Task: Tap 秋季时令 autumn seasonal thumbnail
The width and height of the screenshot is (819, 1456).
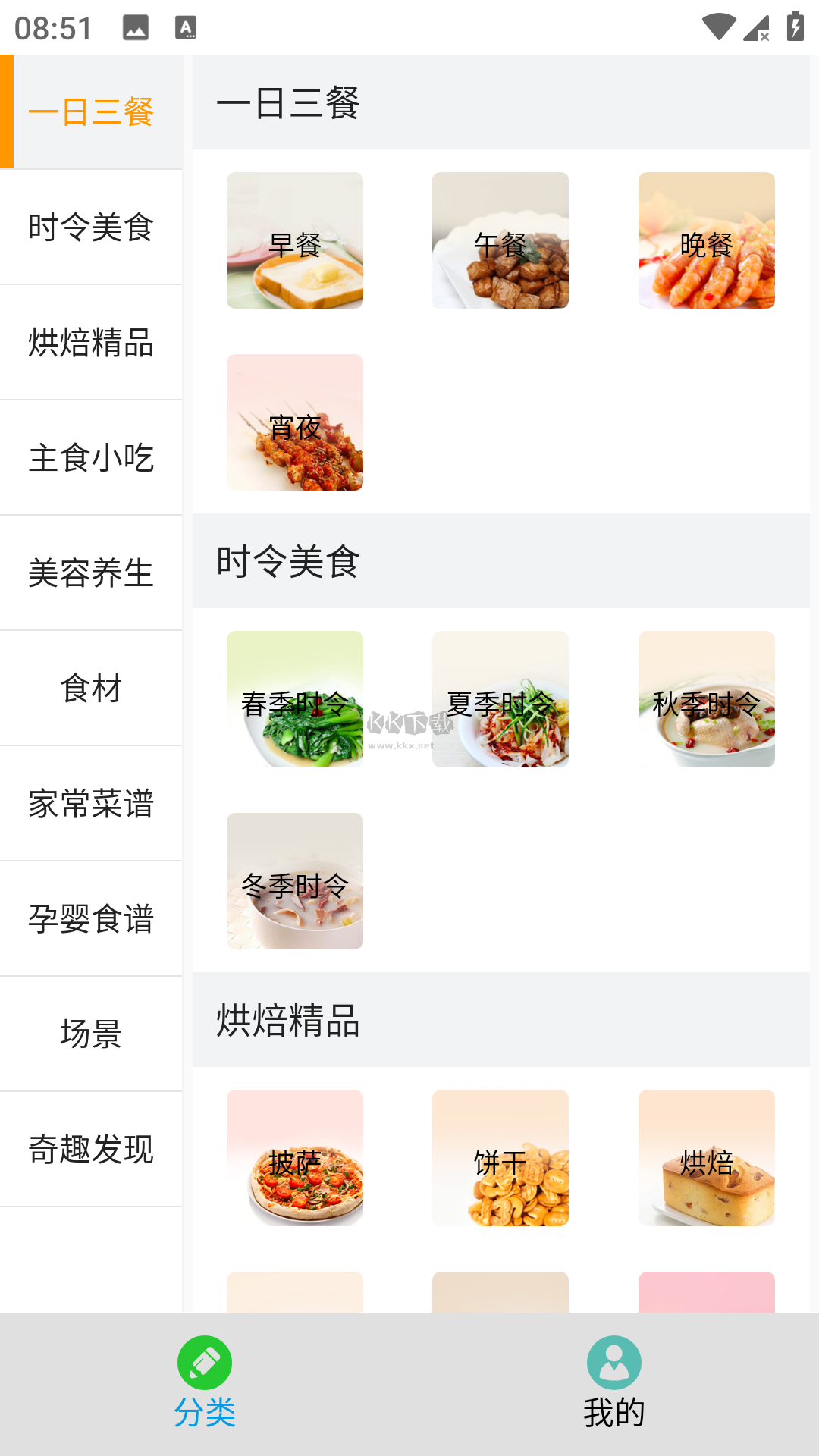Action: 706,698
